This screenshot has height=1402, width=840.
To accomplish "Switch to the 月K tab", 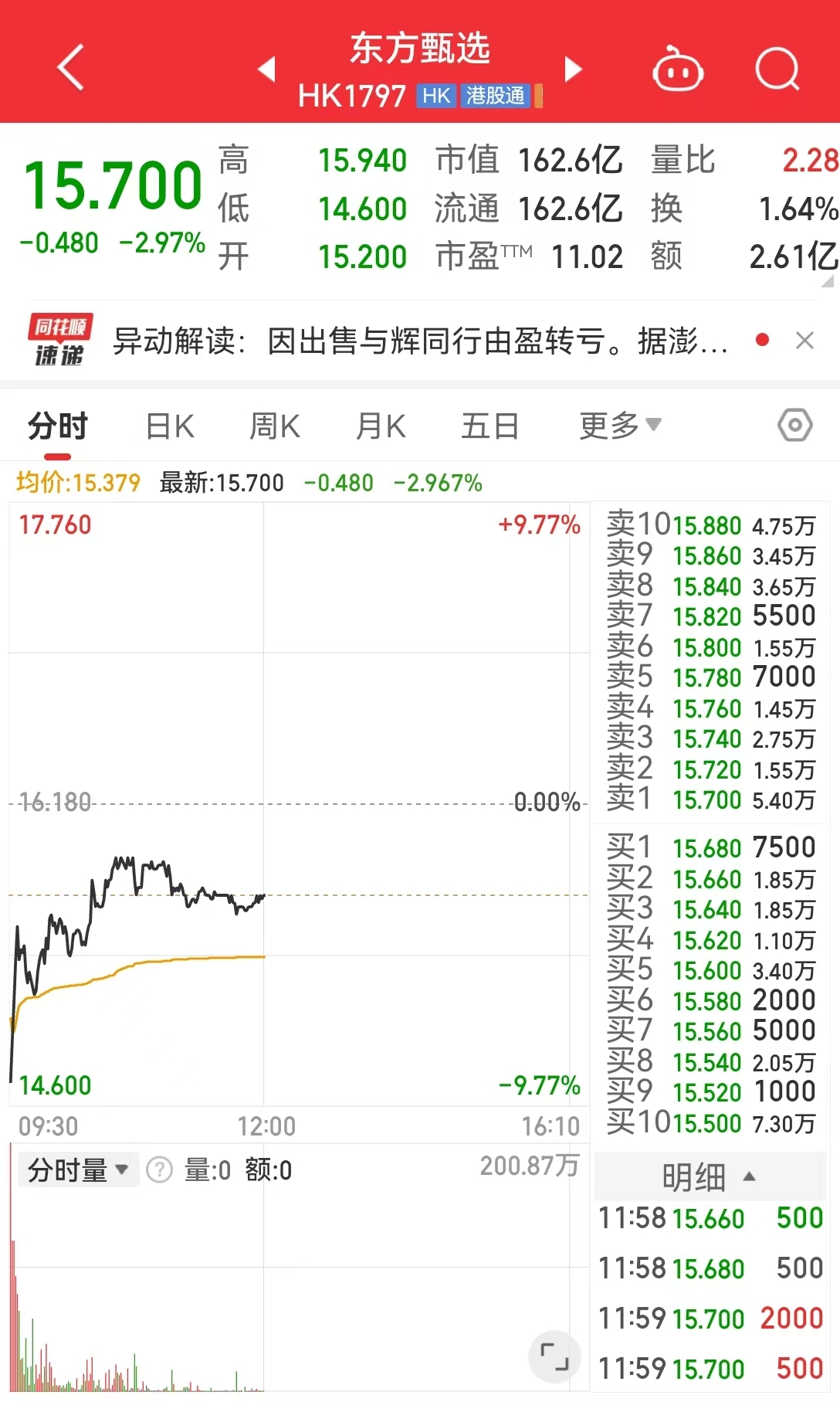I will point(381,426).
